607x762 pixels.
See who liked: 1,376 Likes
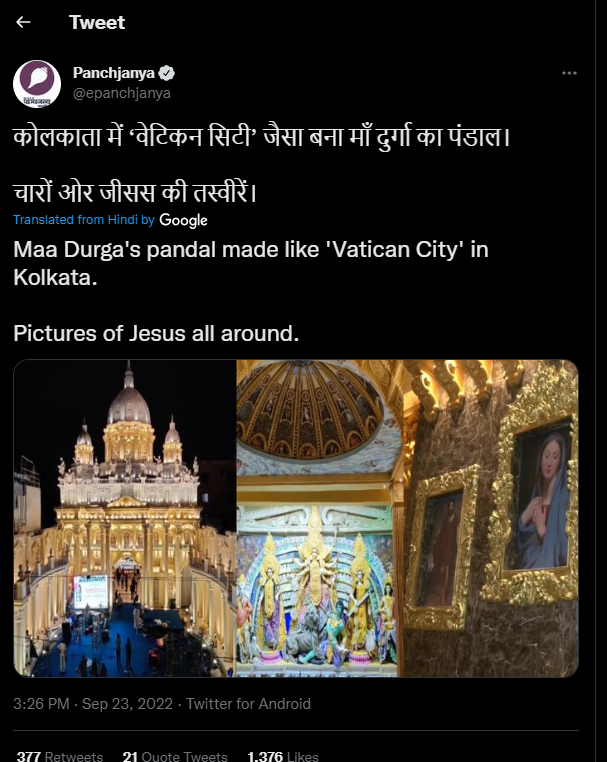[283, 756]
